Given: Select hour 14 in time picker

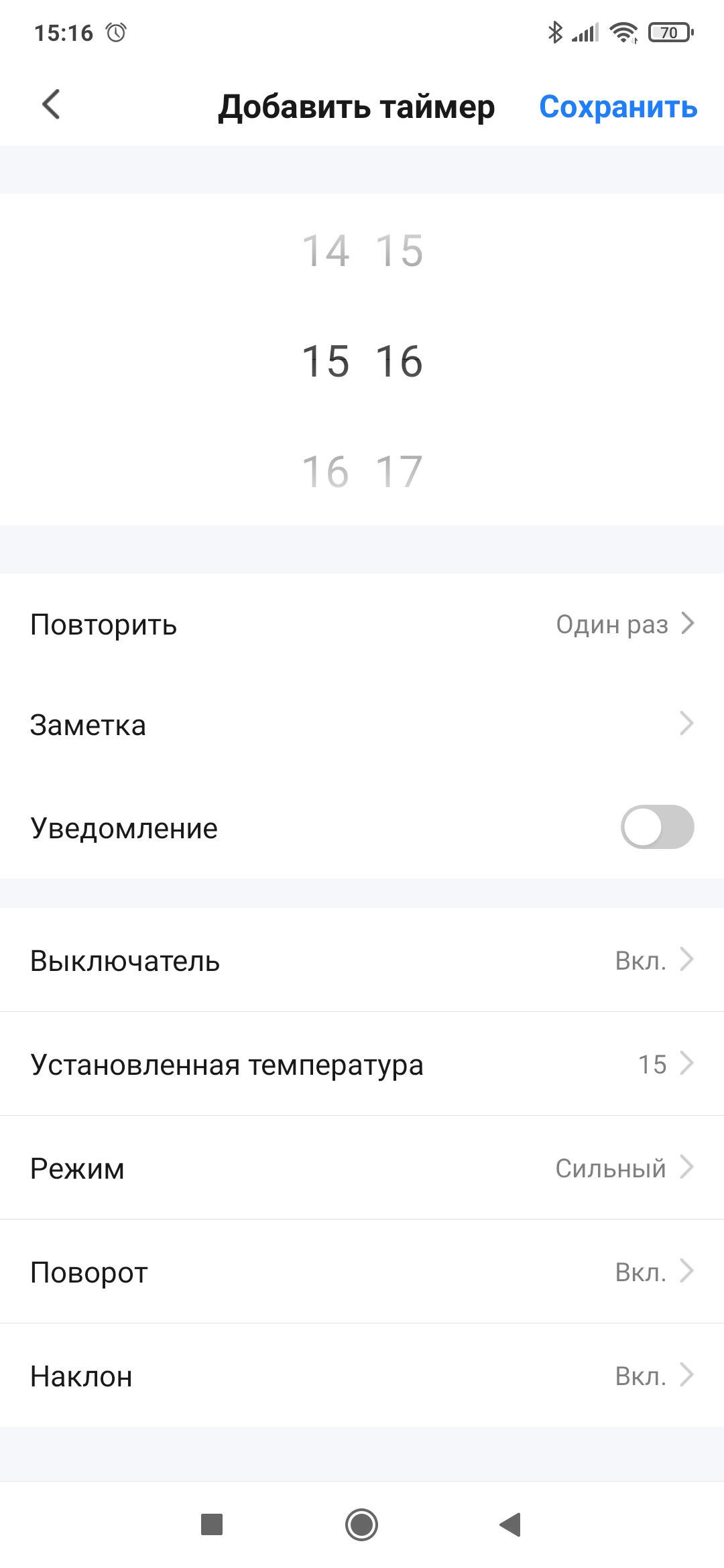Looking at the screenshot, I should pos(326,251).
